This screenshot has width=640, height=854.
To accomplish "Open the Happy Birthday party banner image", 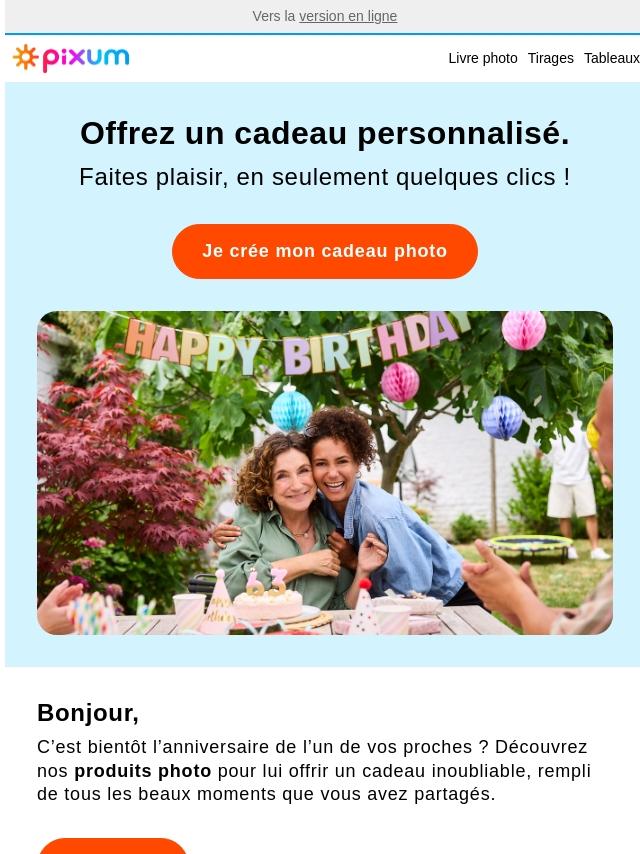I will click(x=324, y=472).
